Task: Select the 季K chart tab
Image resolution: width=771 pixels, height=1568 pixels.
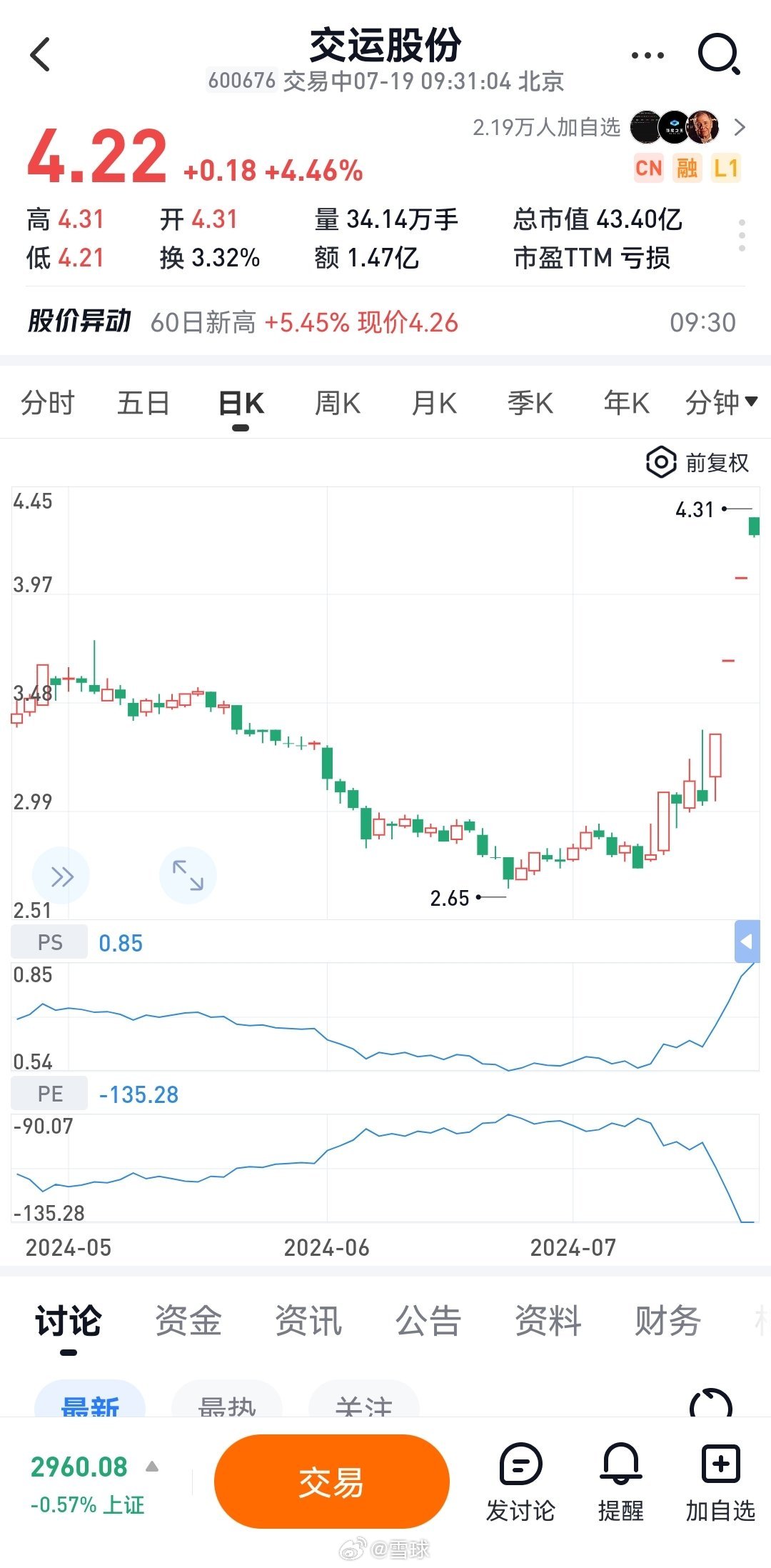Action: point(530,403)
